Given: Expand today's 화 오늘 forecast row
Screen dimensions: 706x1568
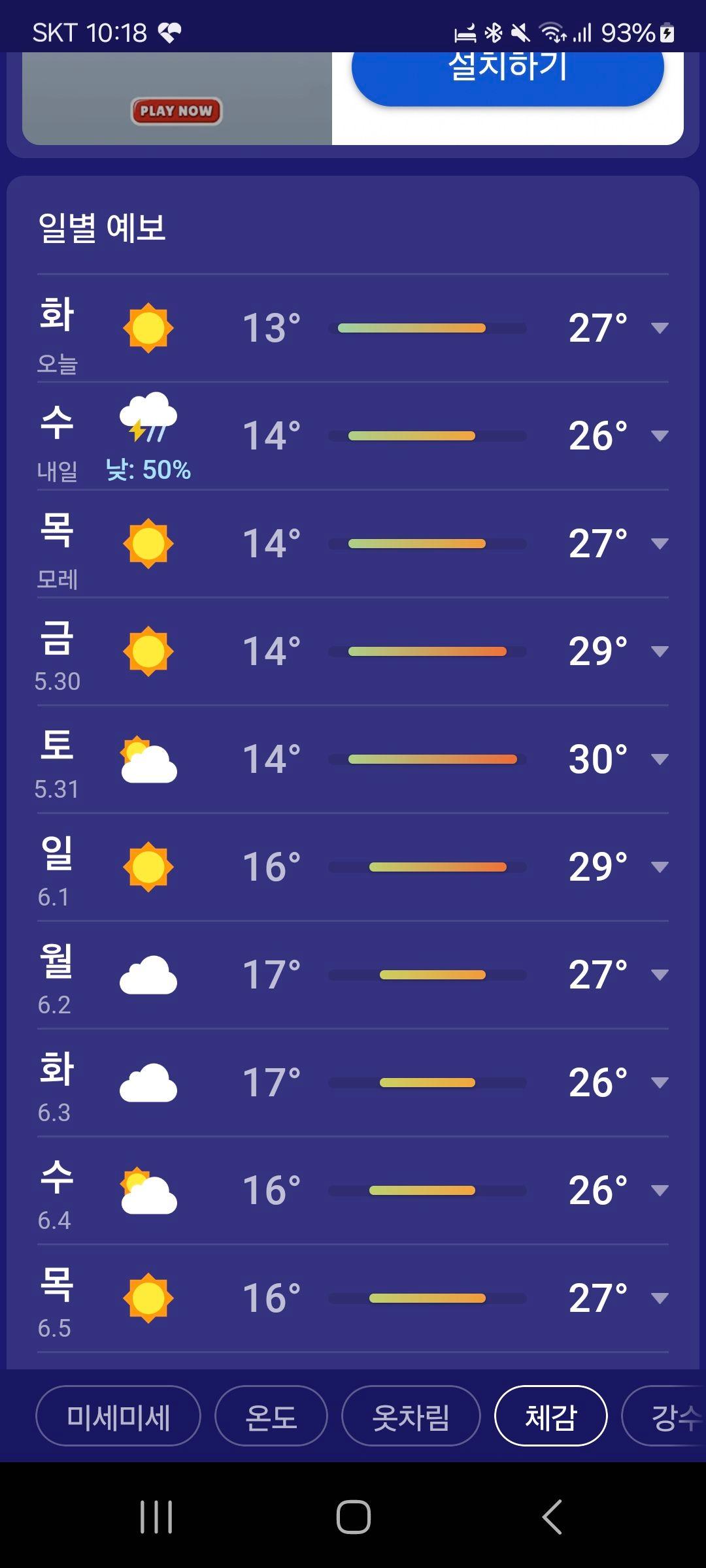Looking at the screenshot, I should tap(660, 328).
